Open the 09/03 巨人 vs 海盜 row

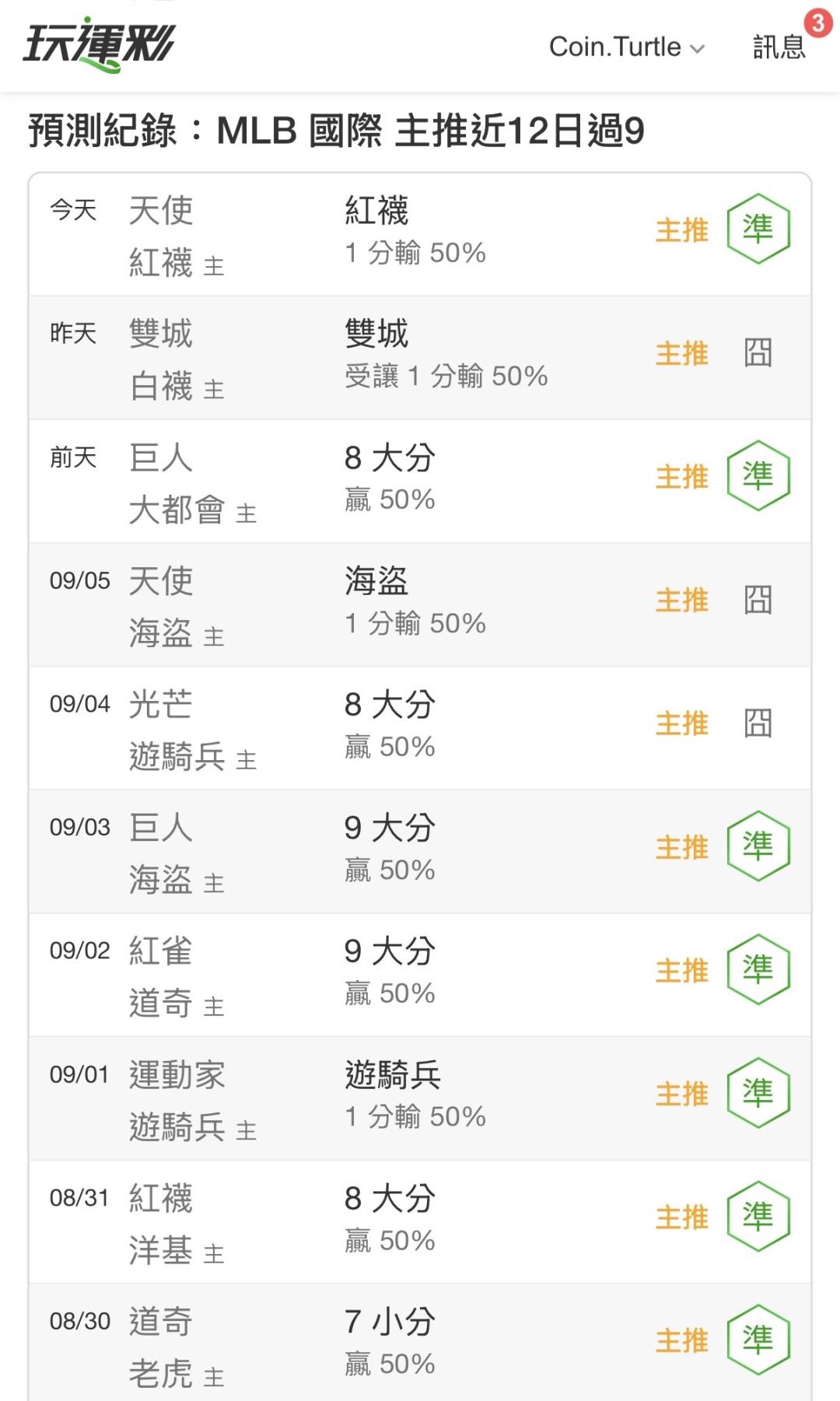click(420, 851)
